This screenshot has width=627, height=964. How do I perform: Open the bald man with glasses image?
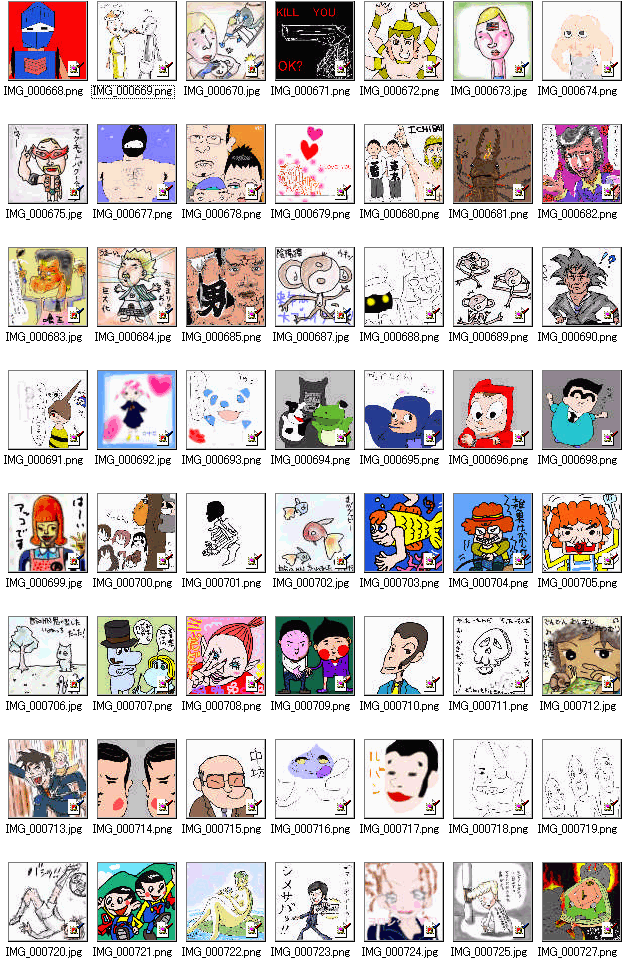(225, 778)
